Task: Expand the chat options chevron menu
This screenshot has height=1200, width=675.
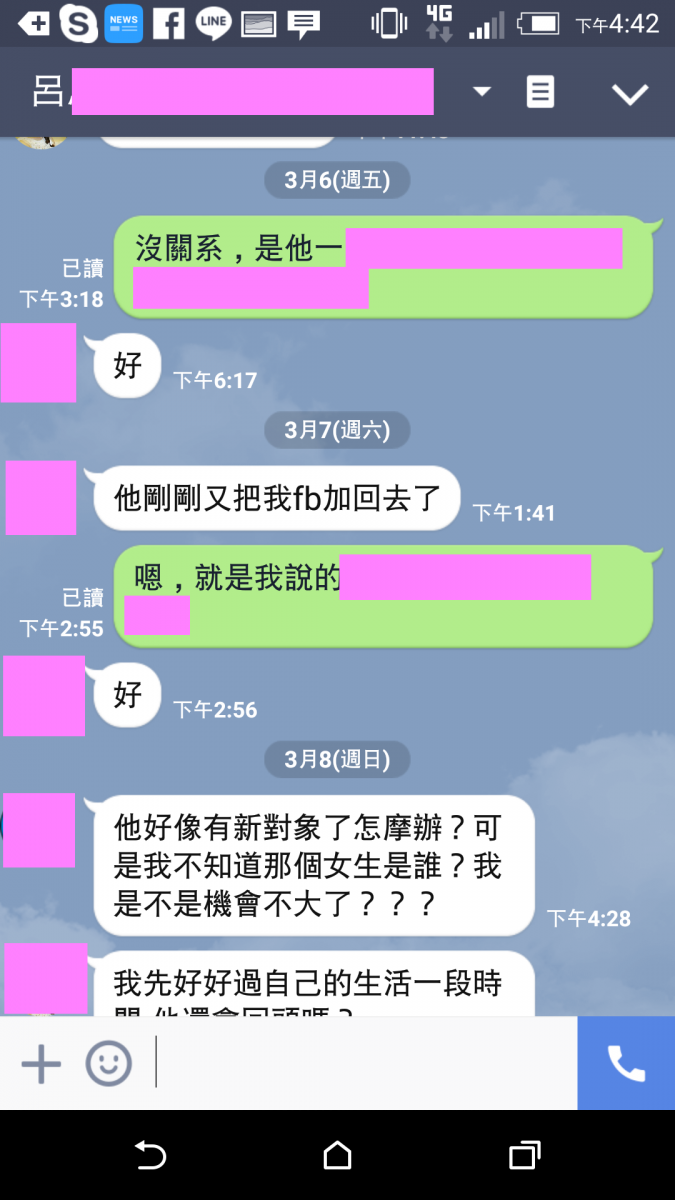Action: pos(630,94)
